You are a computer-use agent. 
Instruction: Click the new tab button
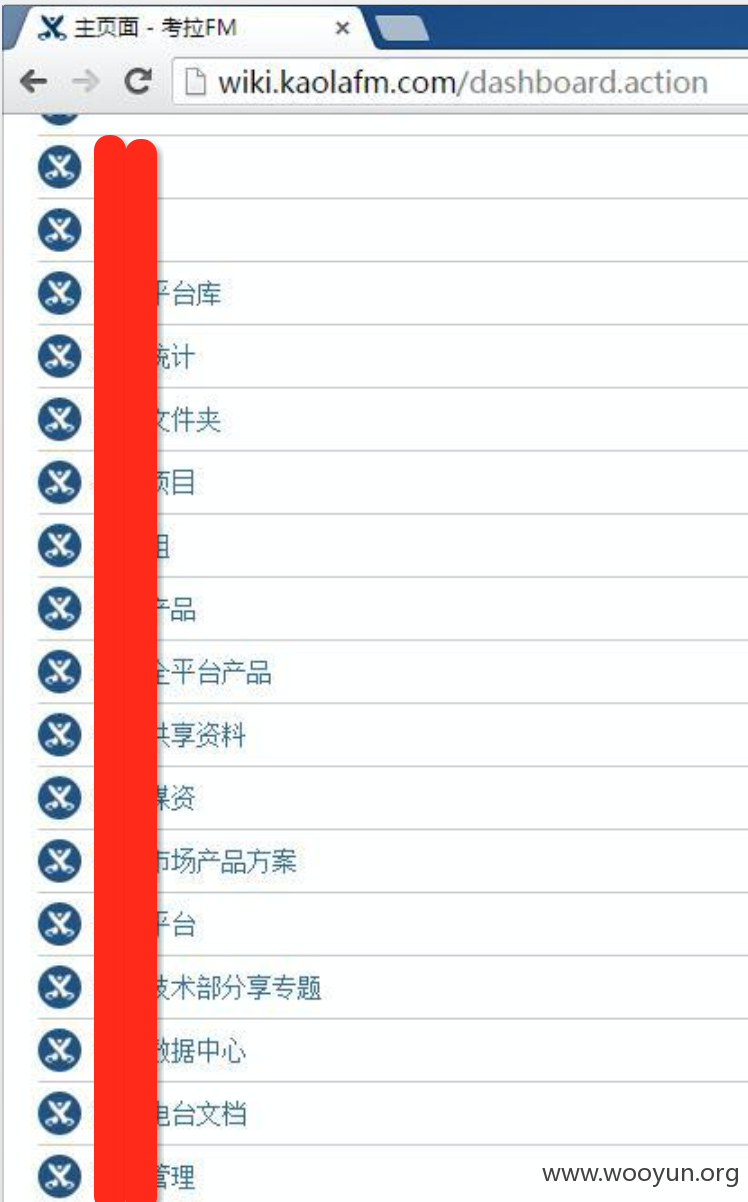click(x=404, y=30)
